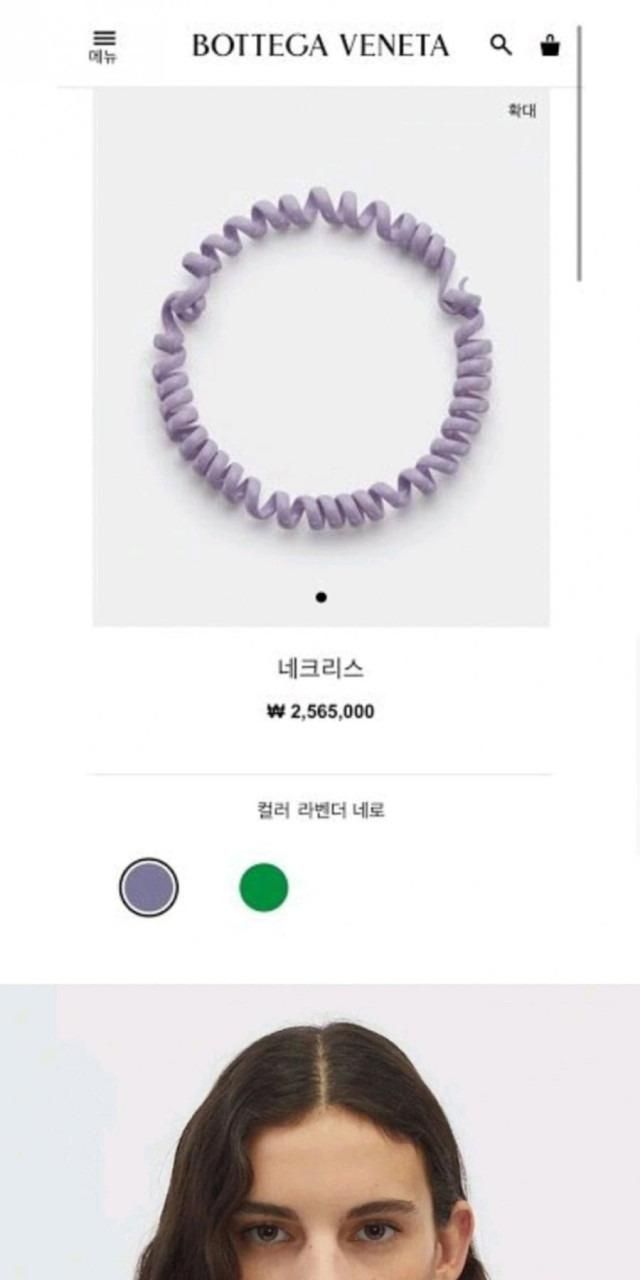Select the lavender color swatch
The image size is (640, 1280).
pos(149,887)
